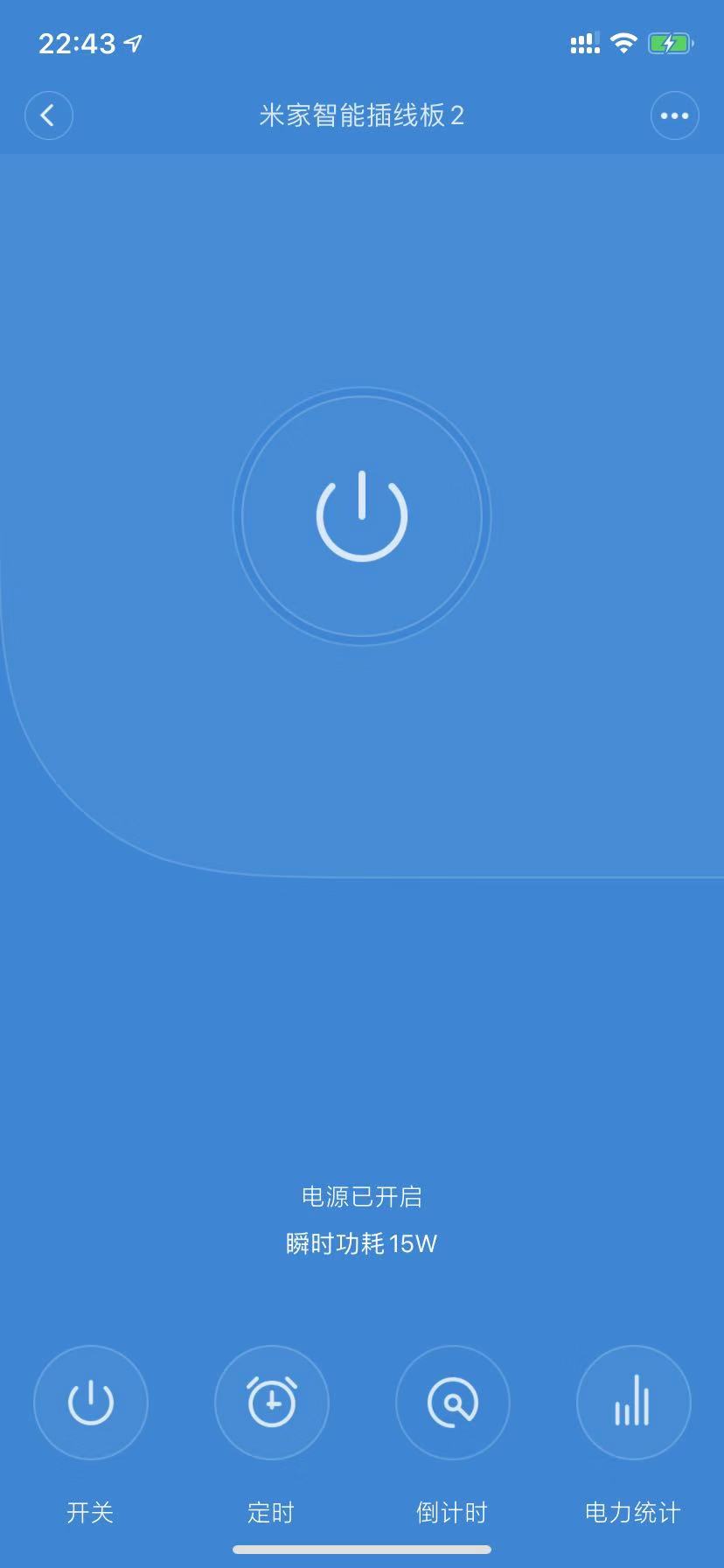This screenshot has height=1568, width=724.
Task: Open the three-dot more options menu
Action: coord(674,115)
